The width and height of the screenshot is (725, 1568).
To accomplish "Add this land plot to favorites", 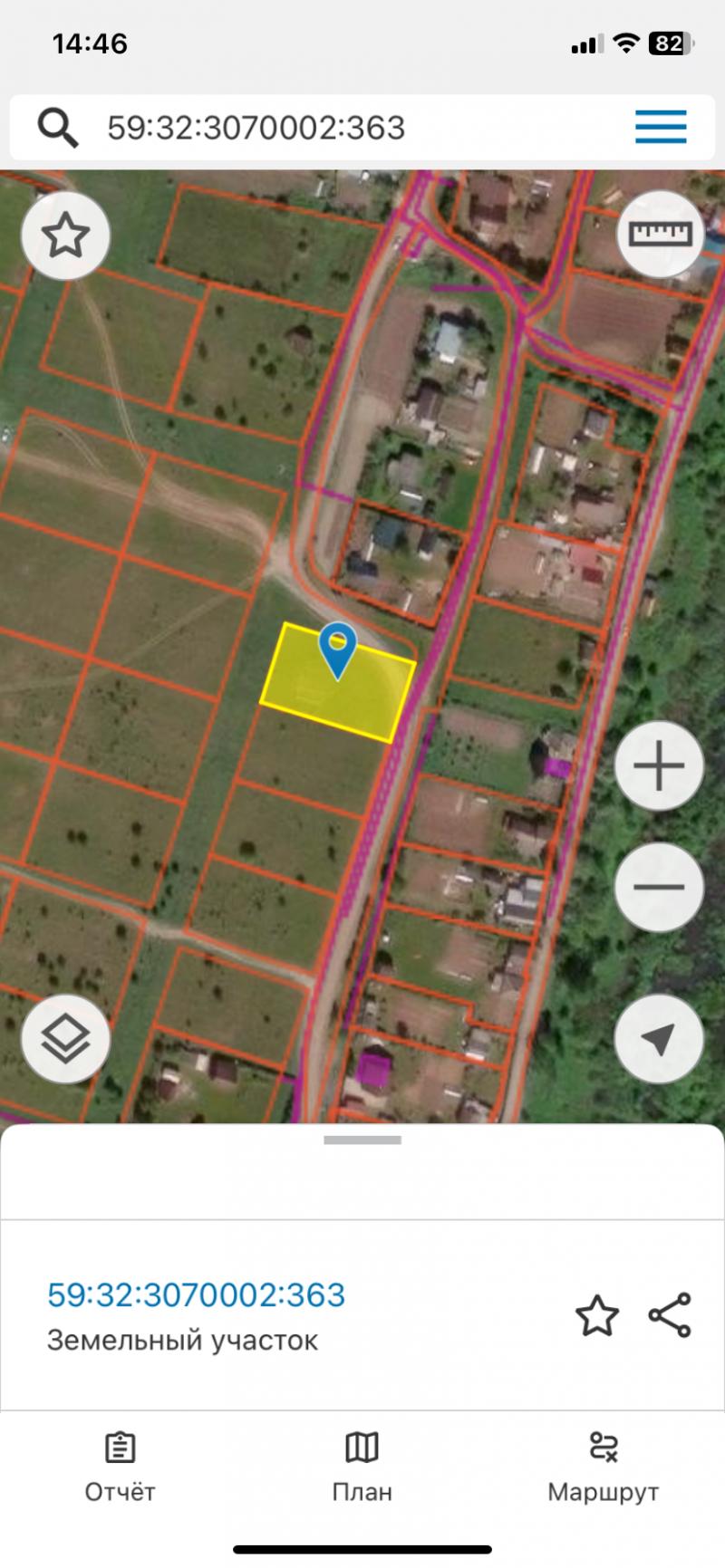I will click(x=597, y=1315).
